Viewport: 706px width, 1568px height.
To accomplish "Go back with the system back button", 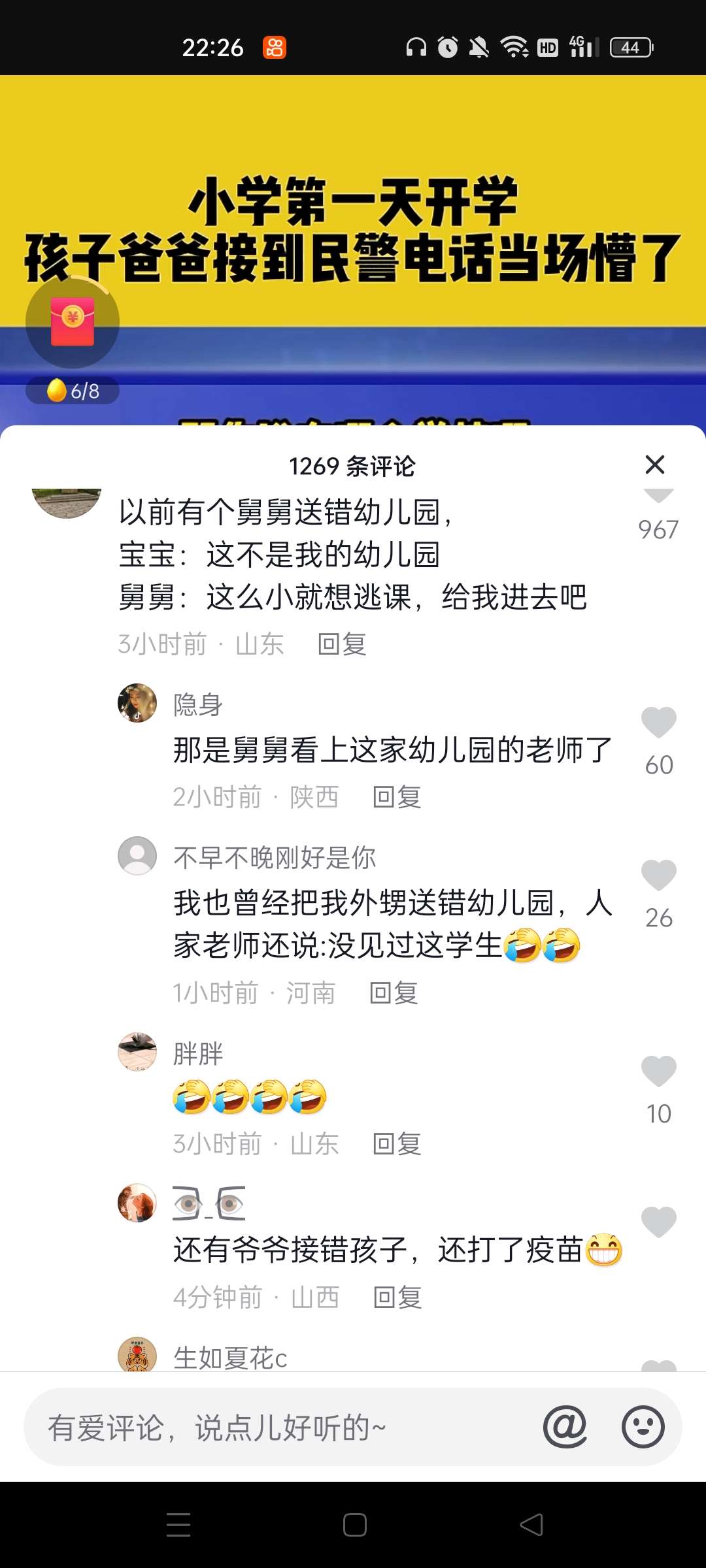I will [x=531, y=1525].
